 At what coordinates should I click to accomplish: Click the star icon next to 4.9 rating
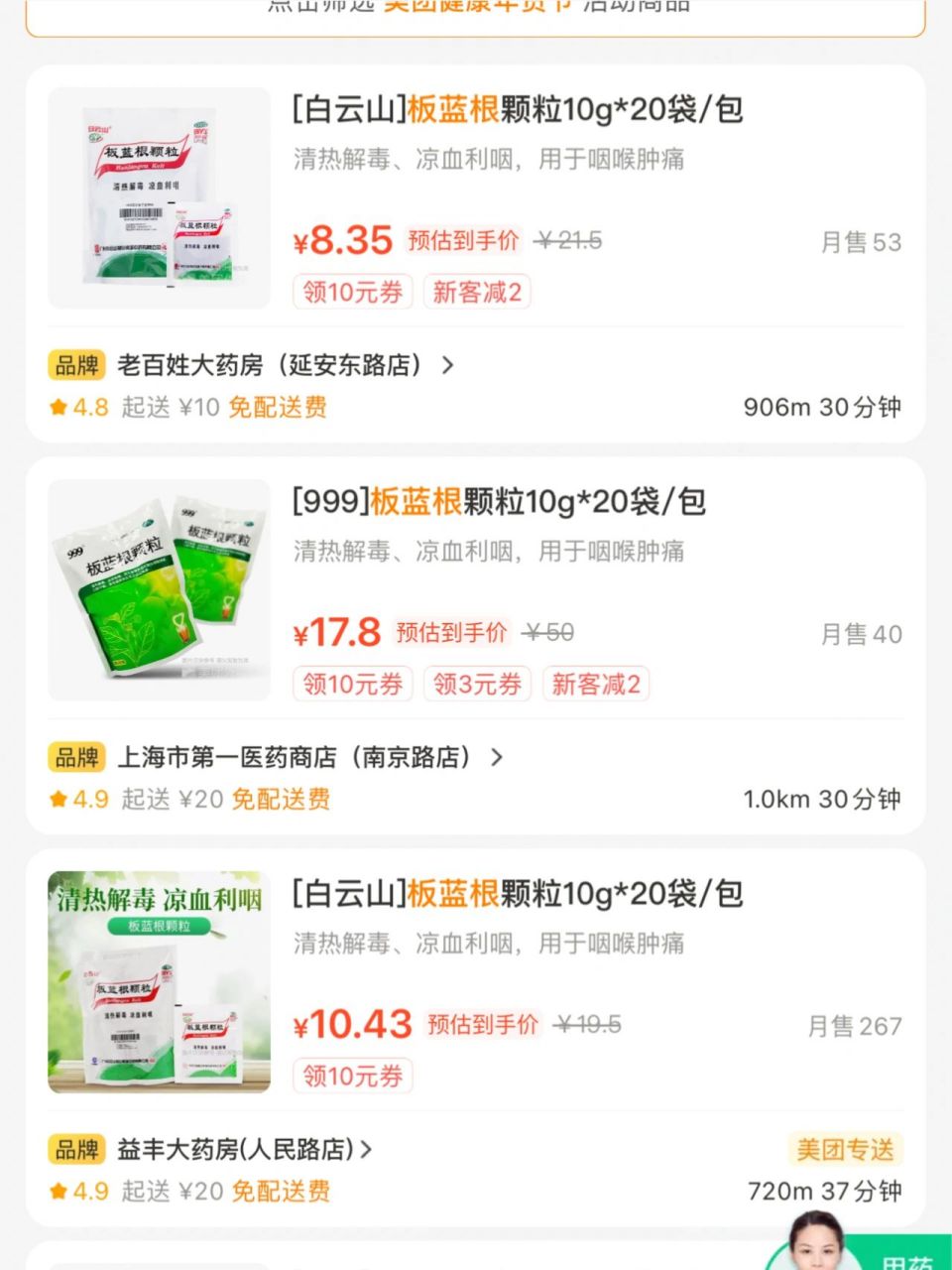pos(59,799)
